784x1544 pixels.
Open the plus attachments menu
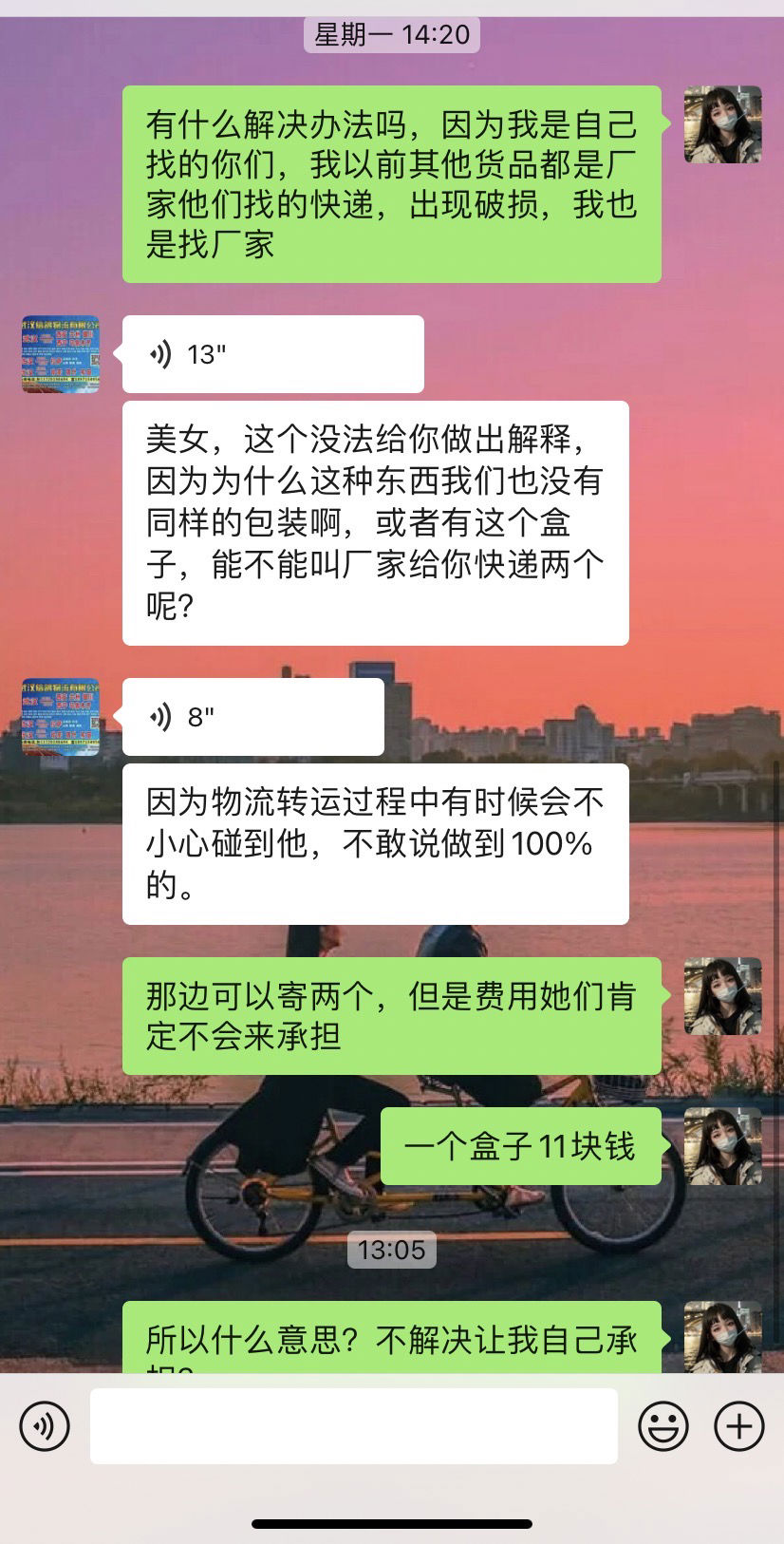tap(738, 1425)
